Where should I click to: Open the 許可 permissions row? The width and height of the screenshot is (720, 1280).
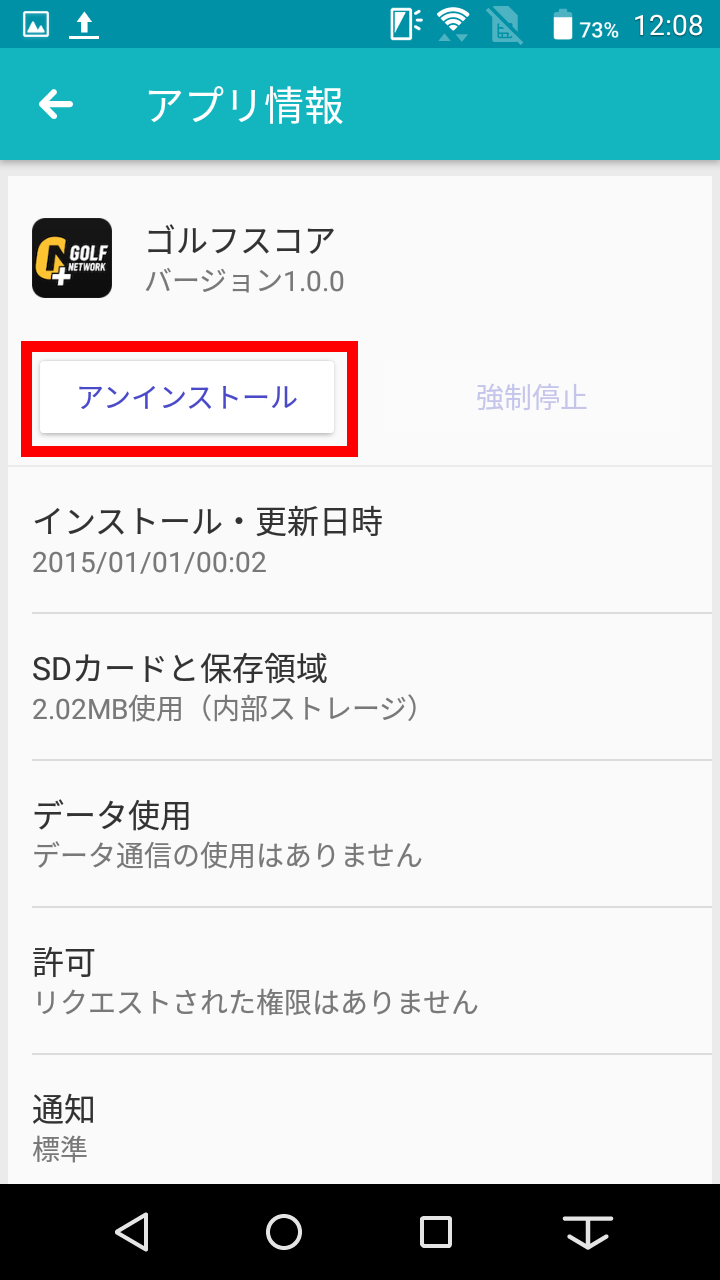[x=360, y=980]
